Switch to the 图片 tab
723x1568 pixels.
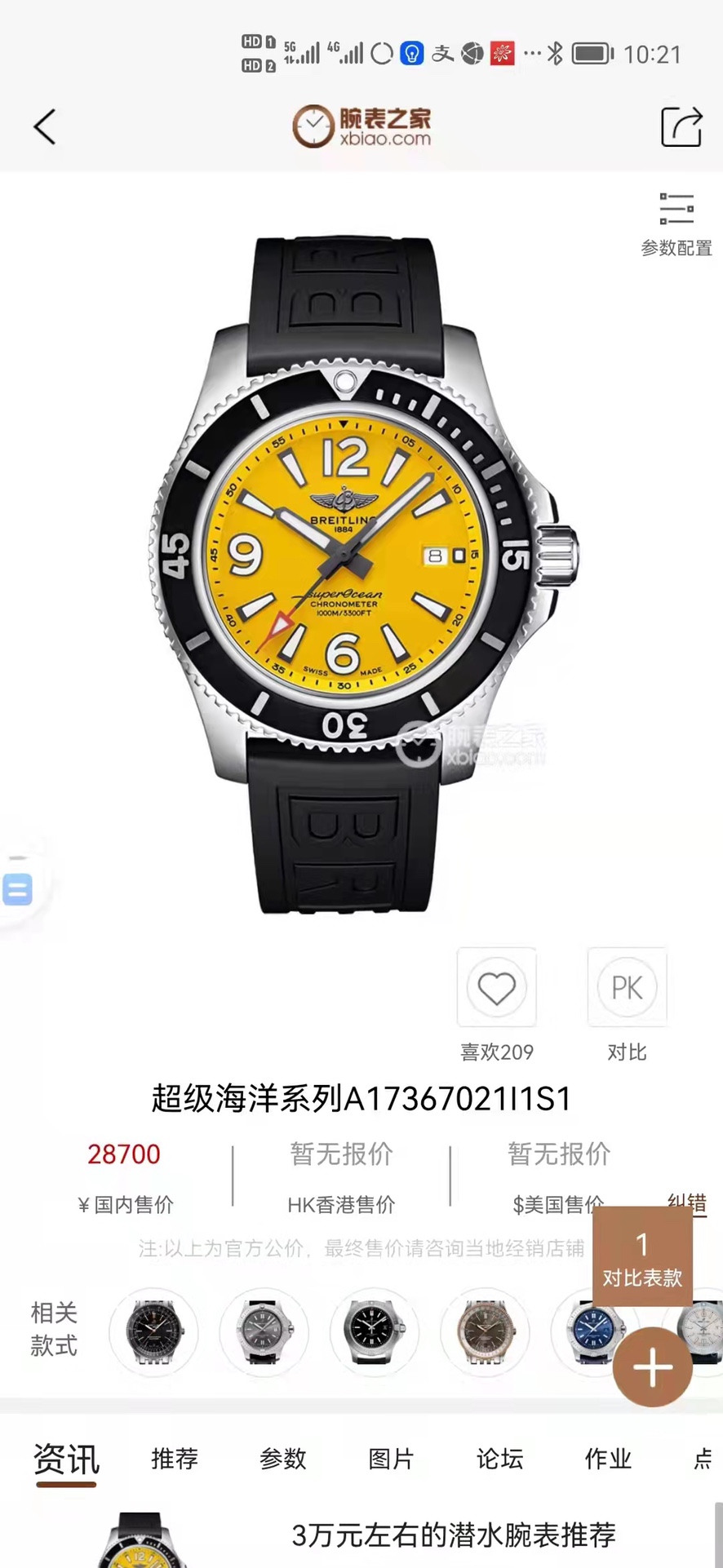click(391, 1459)
